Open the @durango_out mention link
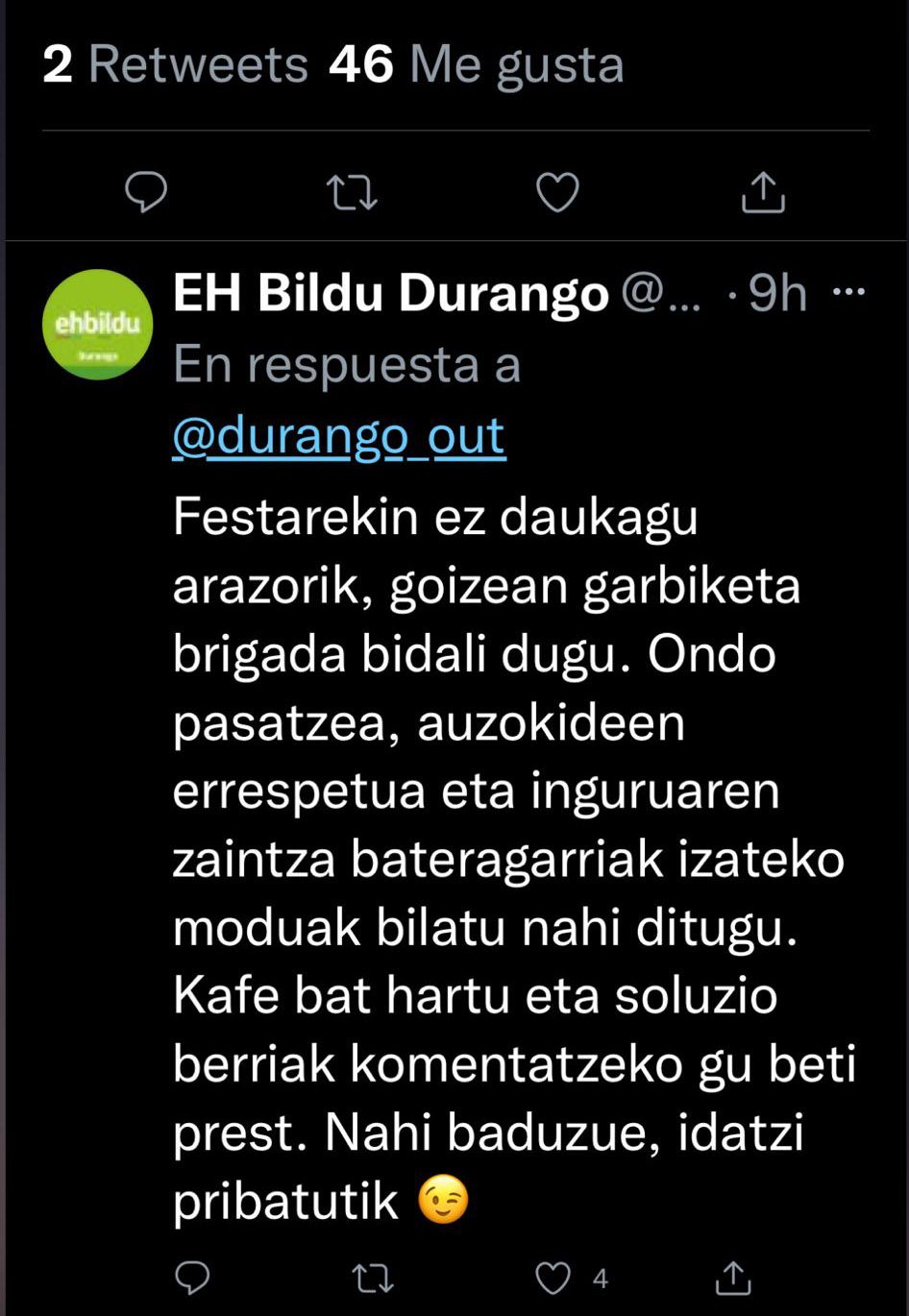Screen dimensions: 909x1316 338,436
